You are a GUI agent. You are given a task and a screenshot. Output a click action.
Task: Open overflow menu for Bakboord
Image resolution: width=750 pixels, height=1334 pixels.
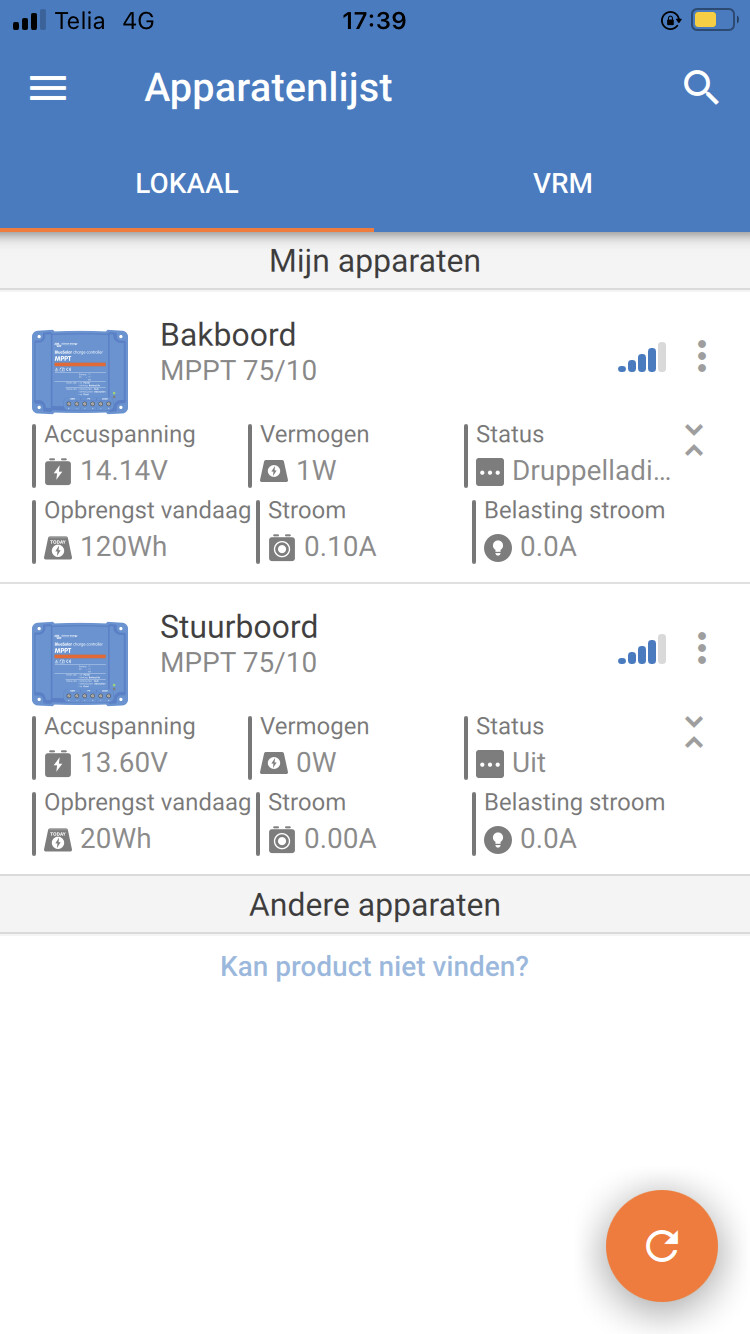pos(702,356)
